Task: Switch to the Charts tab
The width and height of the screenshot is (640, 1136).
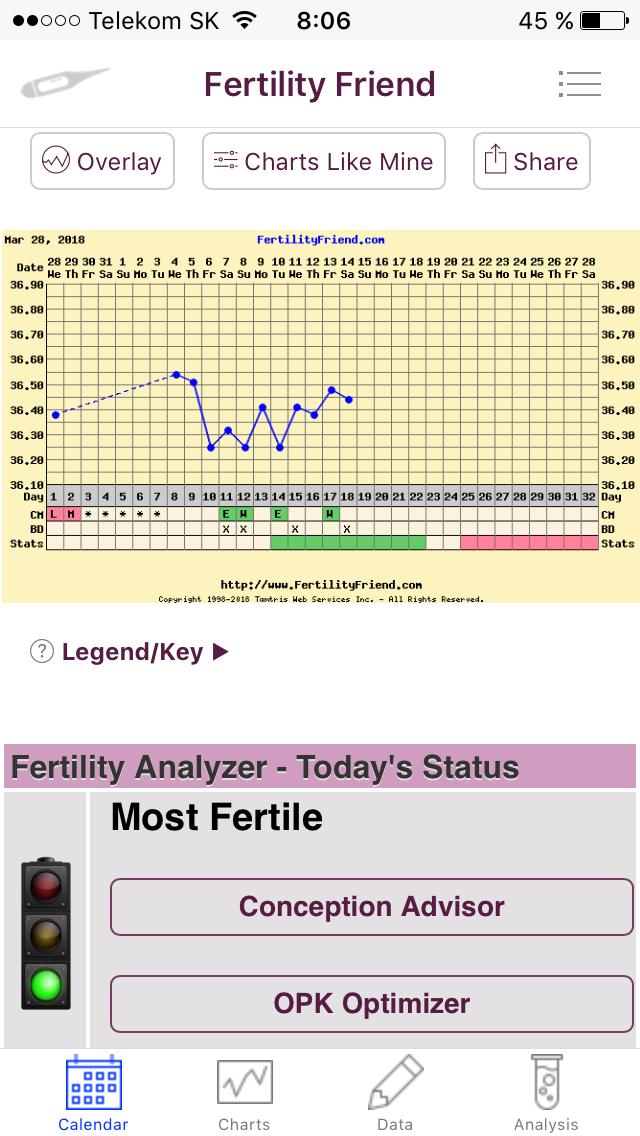Action: pos(244,1093)
